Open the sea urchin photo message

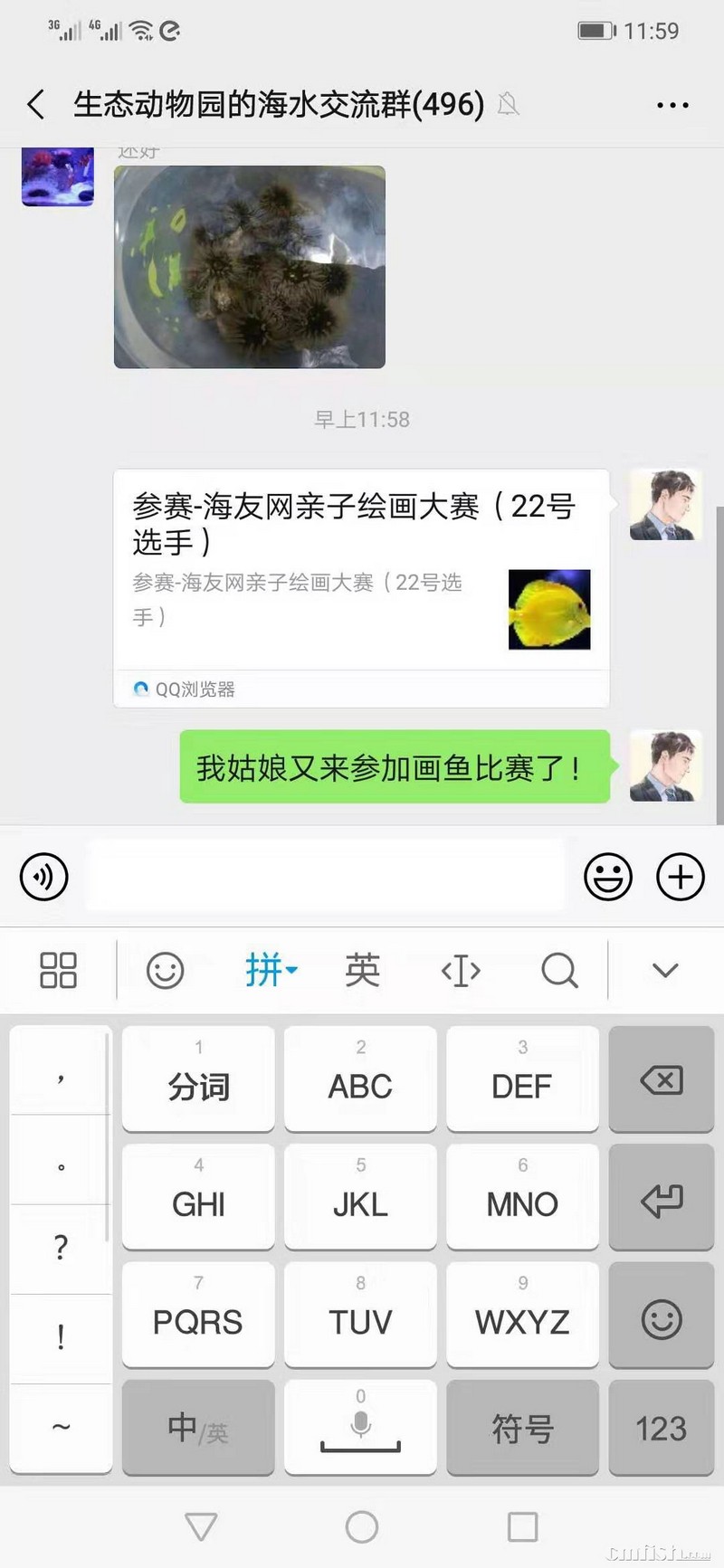pyautogui.click(x=250, y=267)
